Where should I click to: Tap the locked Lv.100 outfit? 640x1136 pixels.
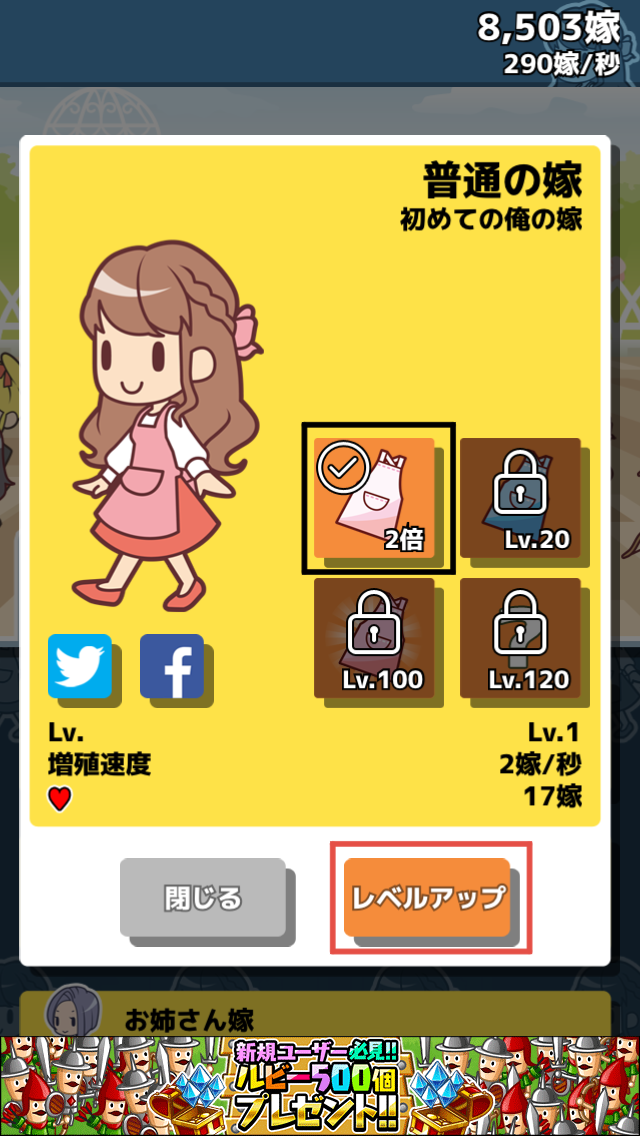(x=375, y=637)
